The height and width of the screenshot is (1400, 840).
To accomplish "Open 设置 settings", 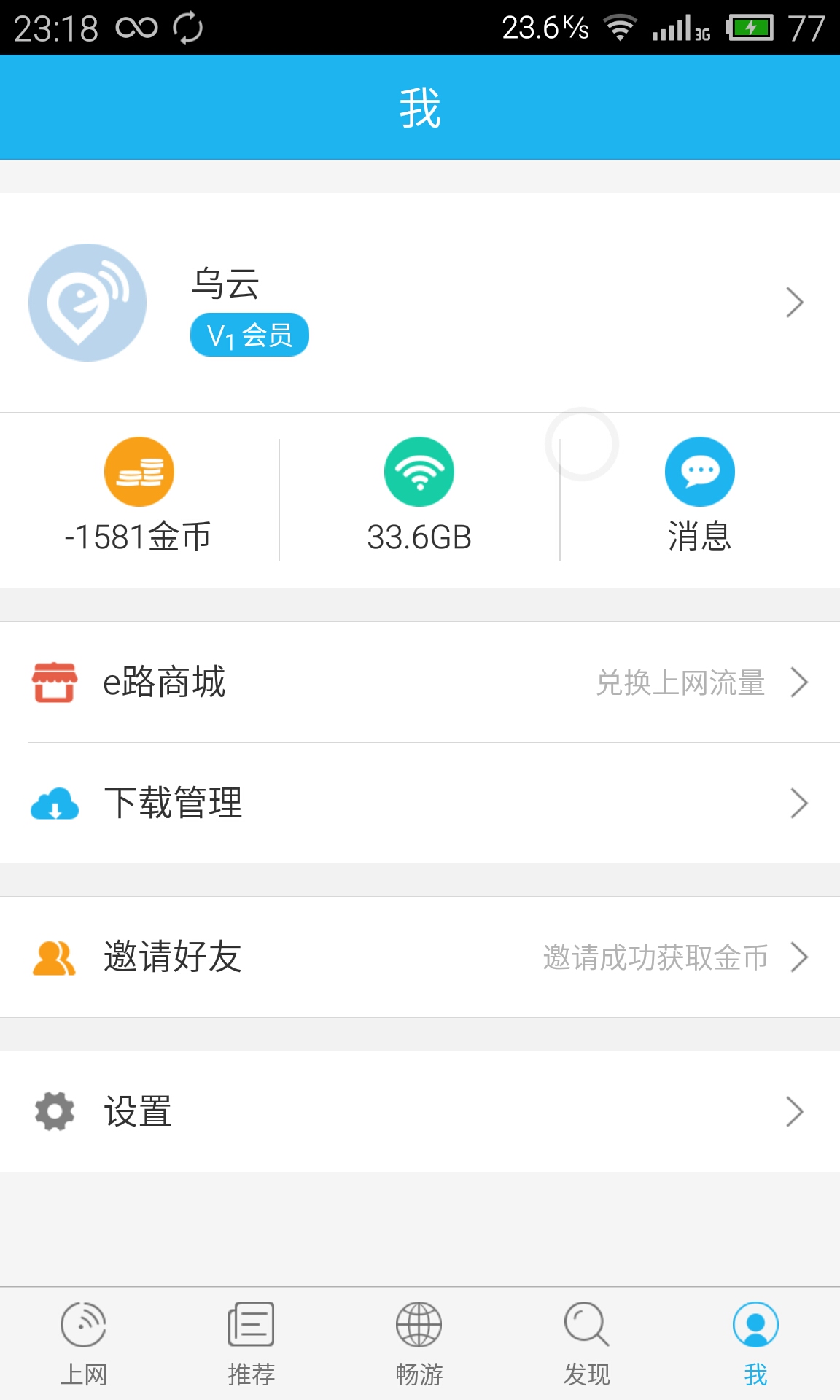I will pyautogui.click(x=420, y=1111).
